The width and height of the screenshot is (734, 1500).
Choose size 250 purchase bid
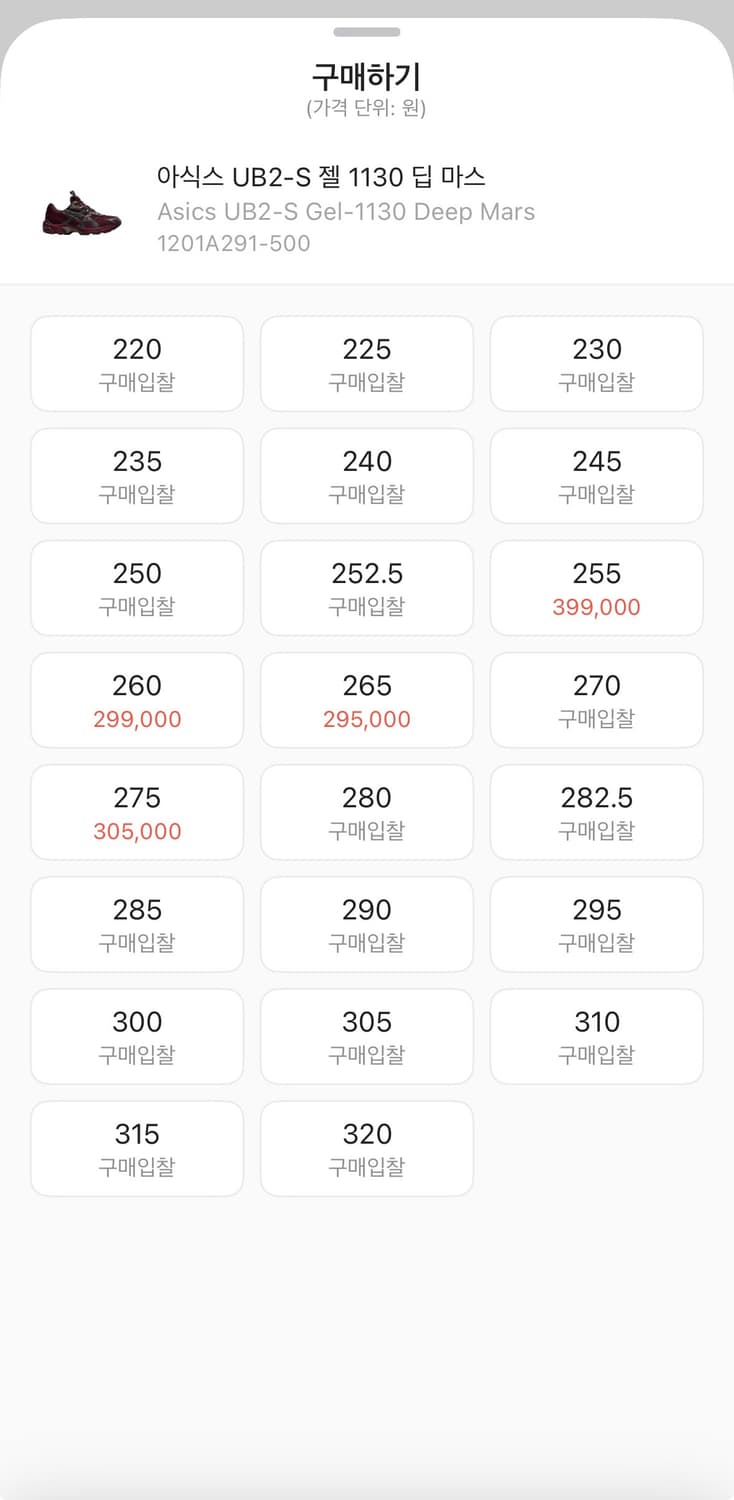[136, 587]
